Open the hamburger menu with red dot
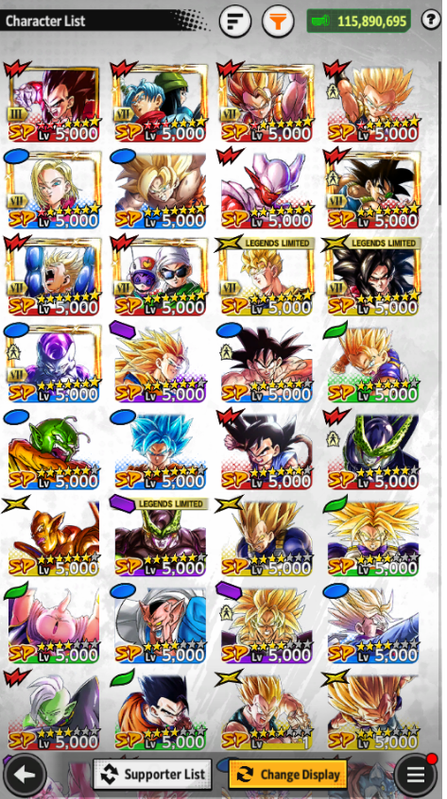This screenshot has height=799, width=447. [x=415, y=775]
